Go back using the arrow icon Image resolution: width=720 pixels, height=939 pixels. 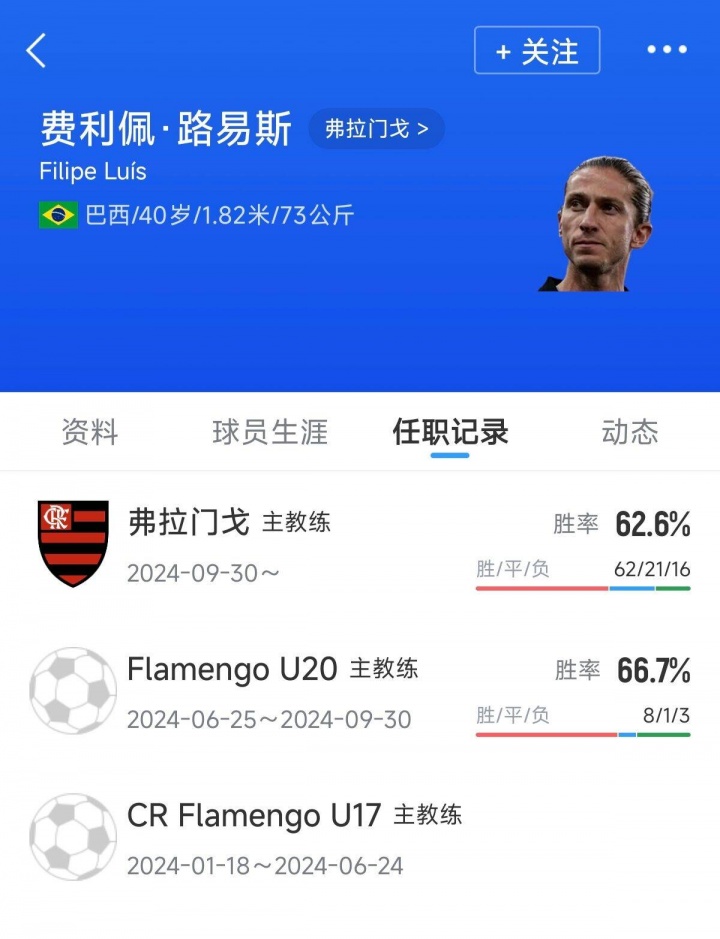pos(37,50)
